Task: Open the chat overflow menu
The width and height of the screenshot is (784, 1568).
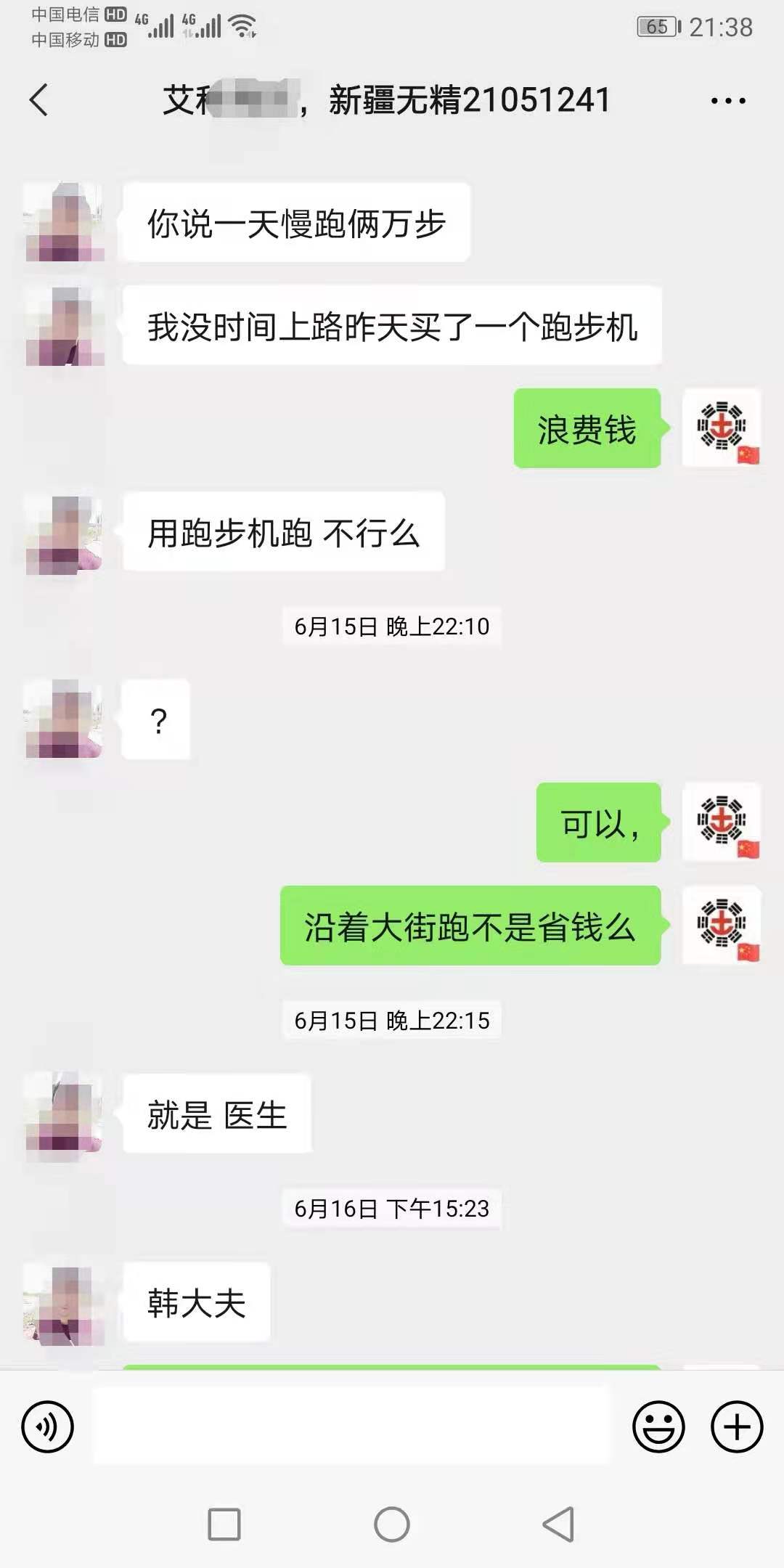Action: [728, 100]
